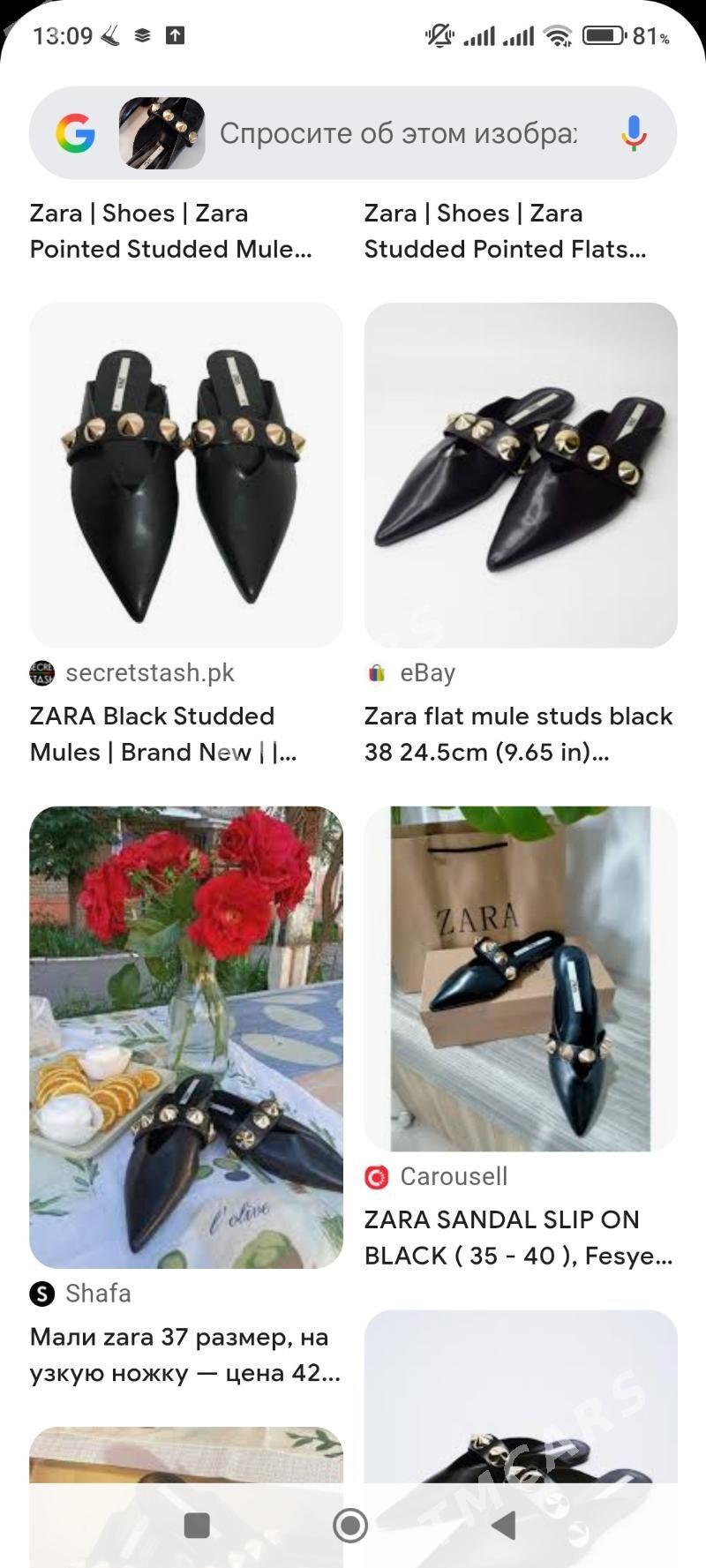Image resolution: width=706 pixels, height=1568 pixels.
Task: Open recent apps via square system button
Action: point(197,1525)
